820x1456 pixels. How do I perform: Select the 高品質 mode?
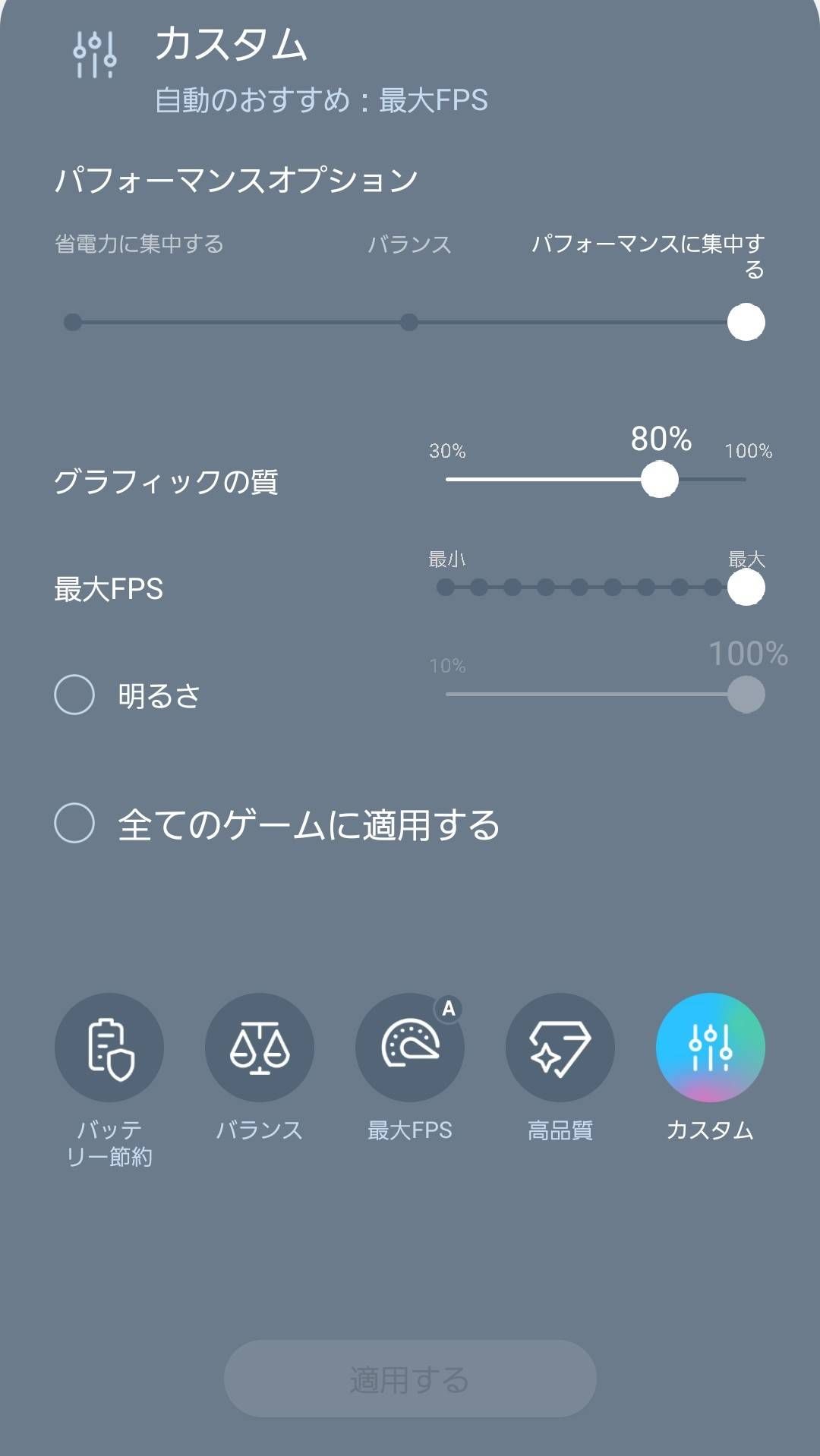[560, 1048]
